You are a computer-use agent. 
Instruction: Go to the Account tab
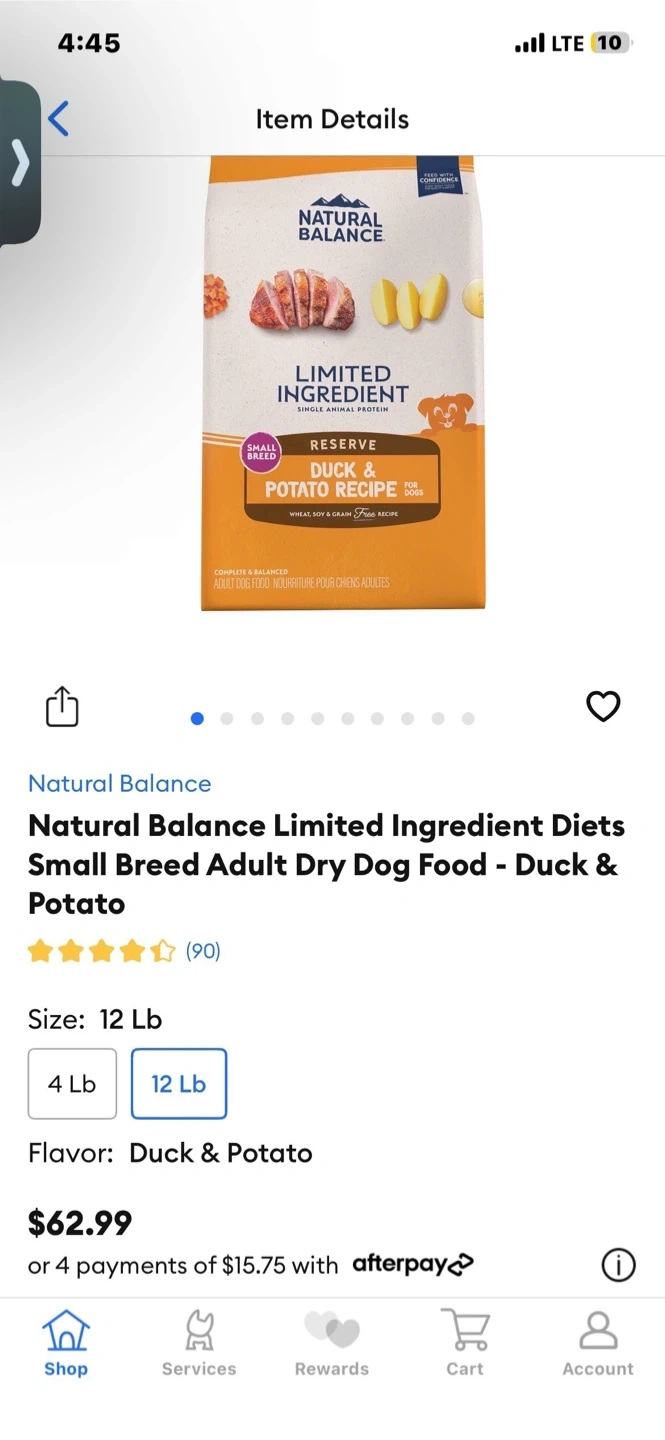pyautogui.click(x=598, y=1343)
